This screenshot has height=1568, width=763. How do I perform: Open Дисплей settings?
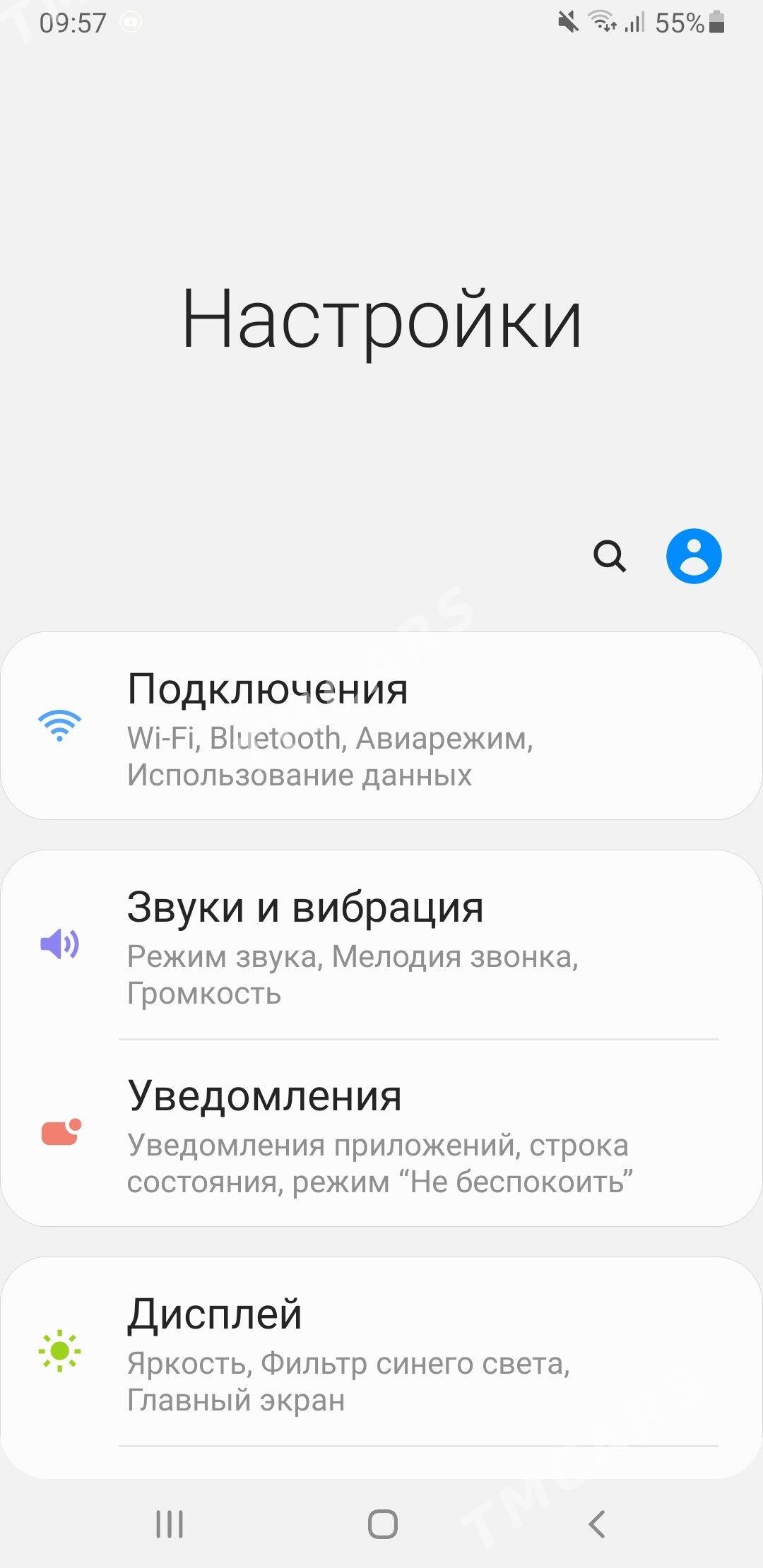381,1352
